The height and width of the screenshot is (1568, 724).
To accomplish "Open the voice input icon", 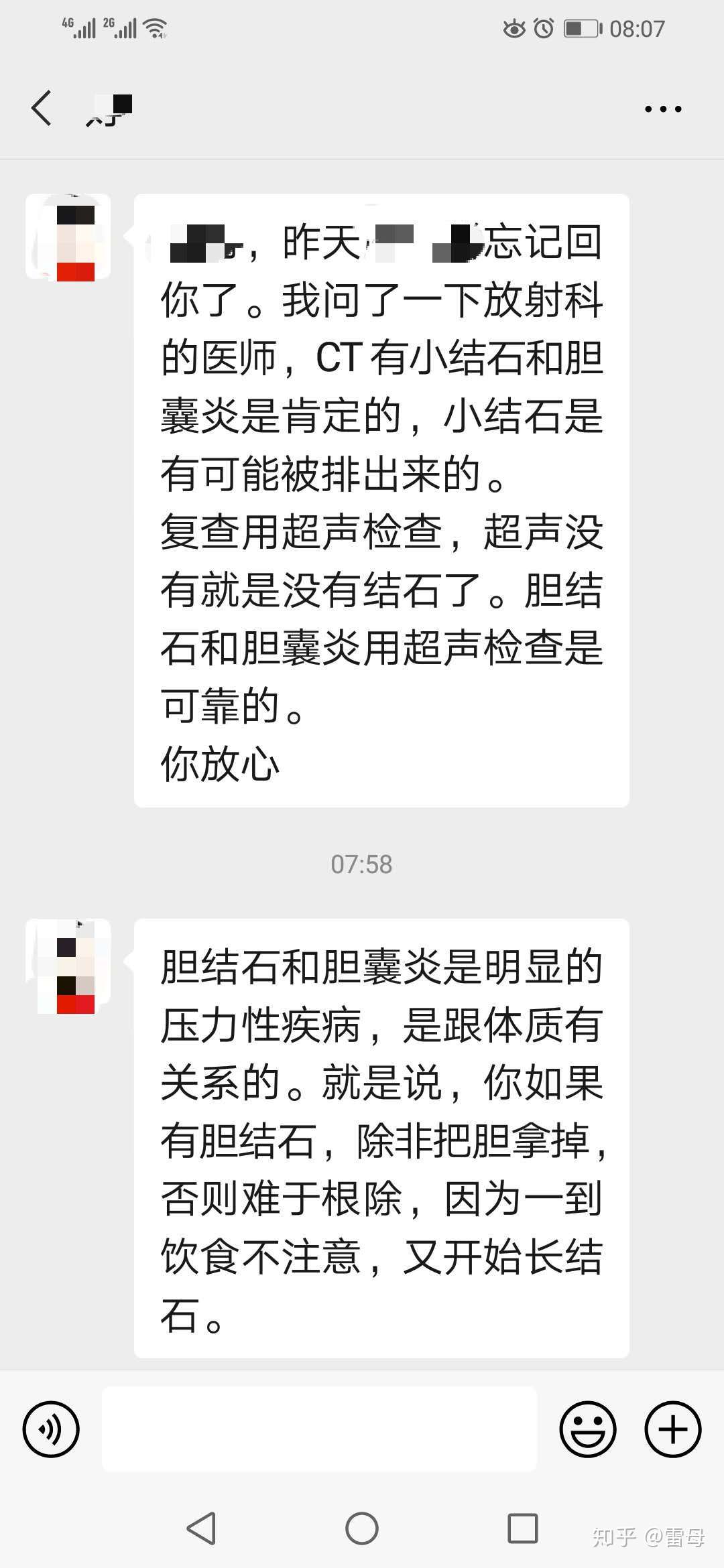I will pos(50,1429).
